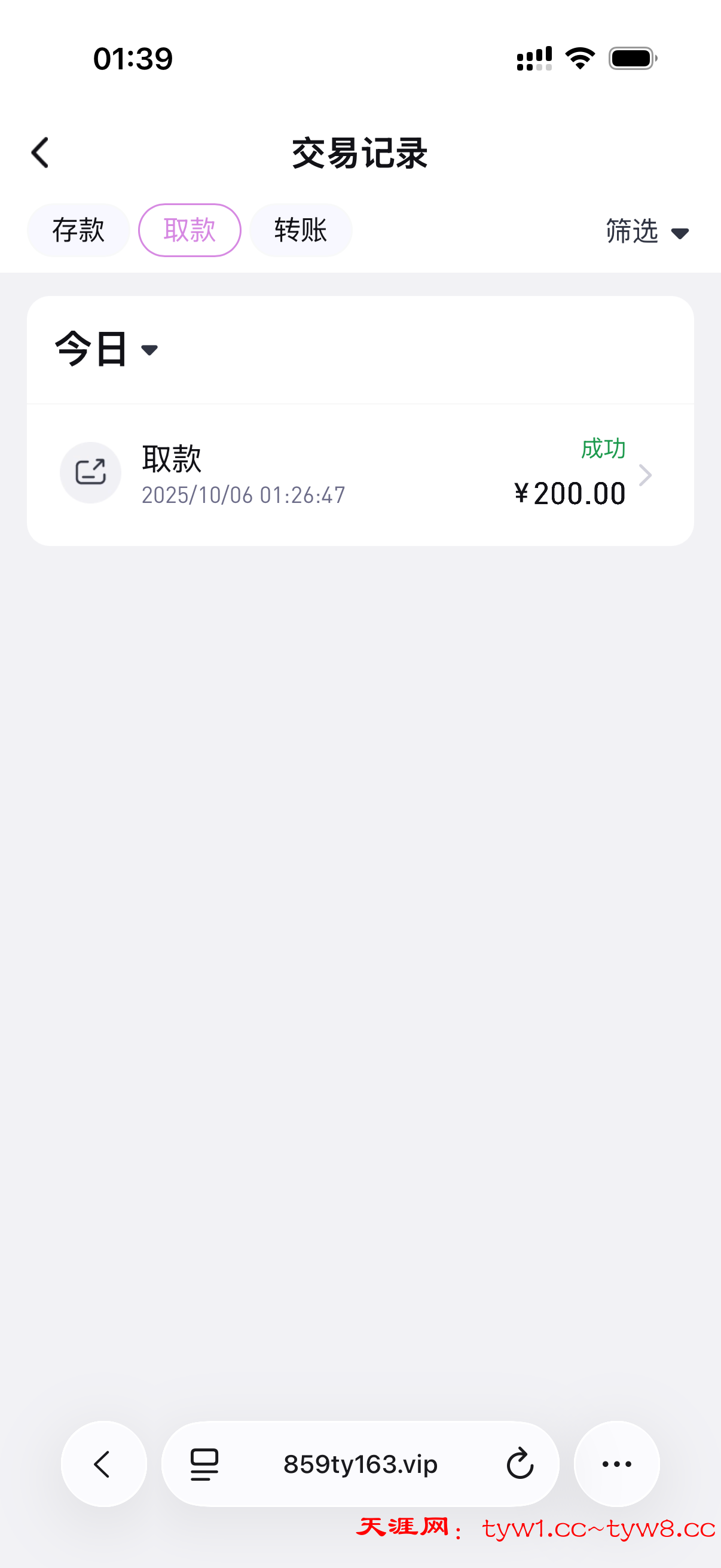Open the ¥200.00 取款 transaction details
Screen dimensions: 721x1568
(x=360, y=475)
